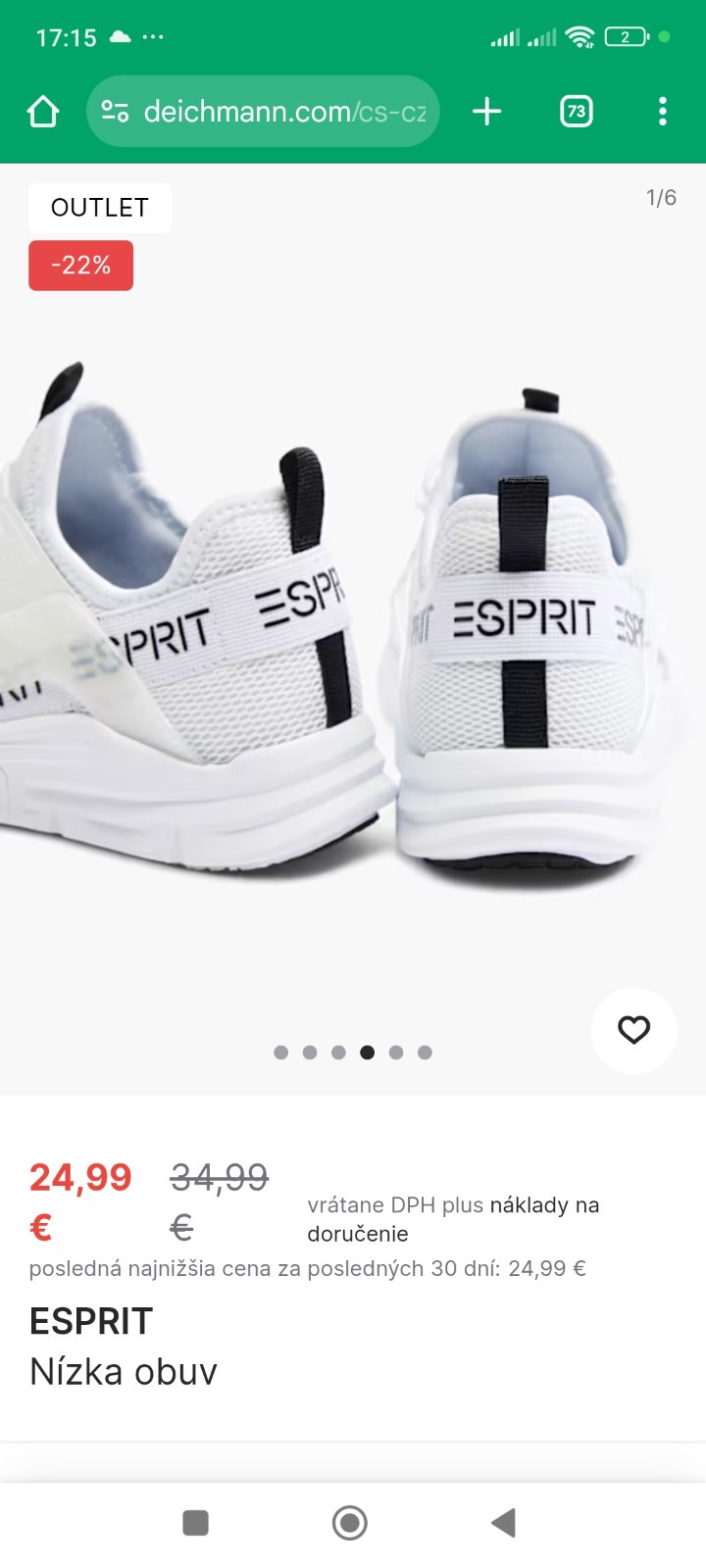The image size is (706, 1568).
Task: Go to the browser home page
Action: click(43, 112)
